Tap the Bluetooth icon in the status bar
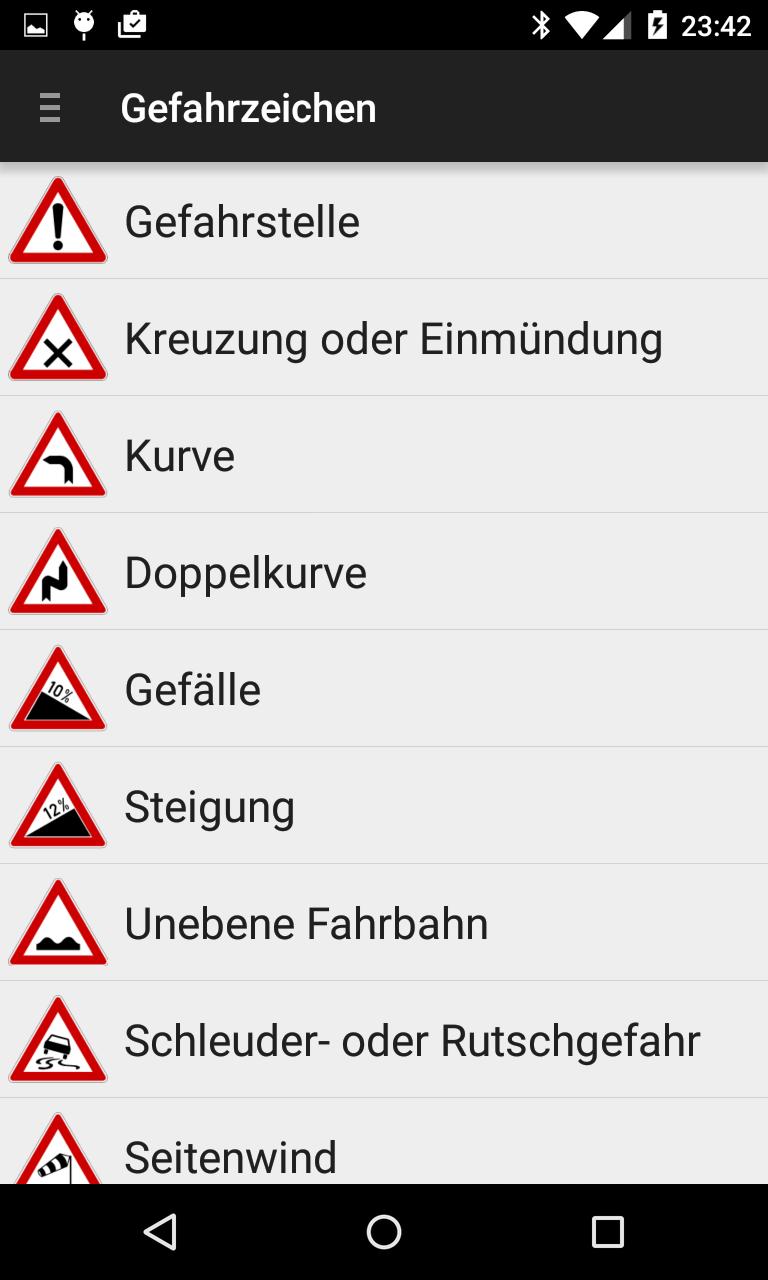The height and width of the screenshot is (1280, 768). [x=541, y=25]
